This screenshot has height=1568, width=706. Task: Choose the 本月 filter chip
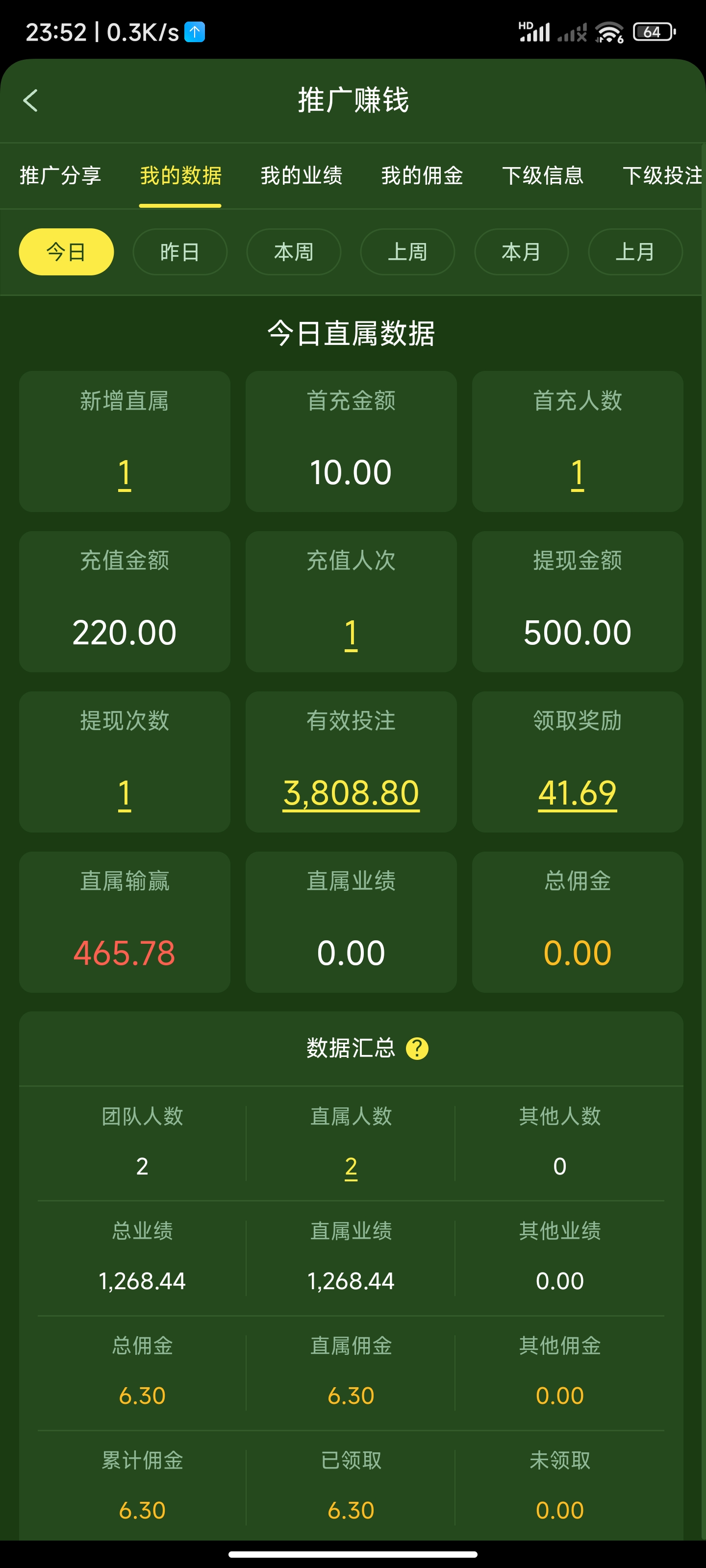click(522, 252)
